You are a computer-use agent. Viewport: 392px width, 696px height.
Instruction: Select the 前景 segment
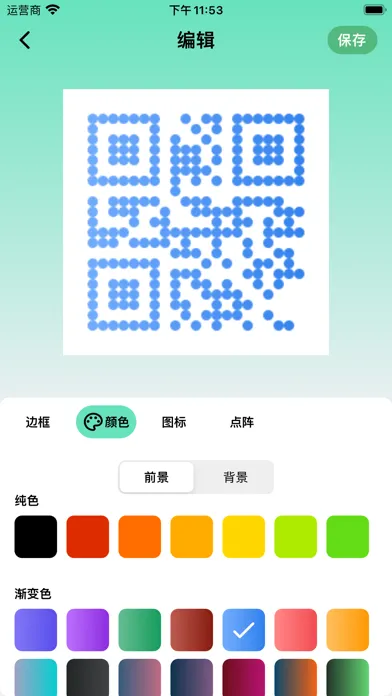pos(157,477)
